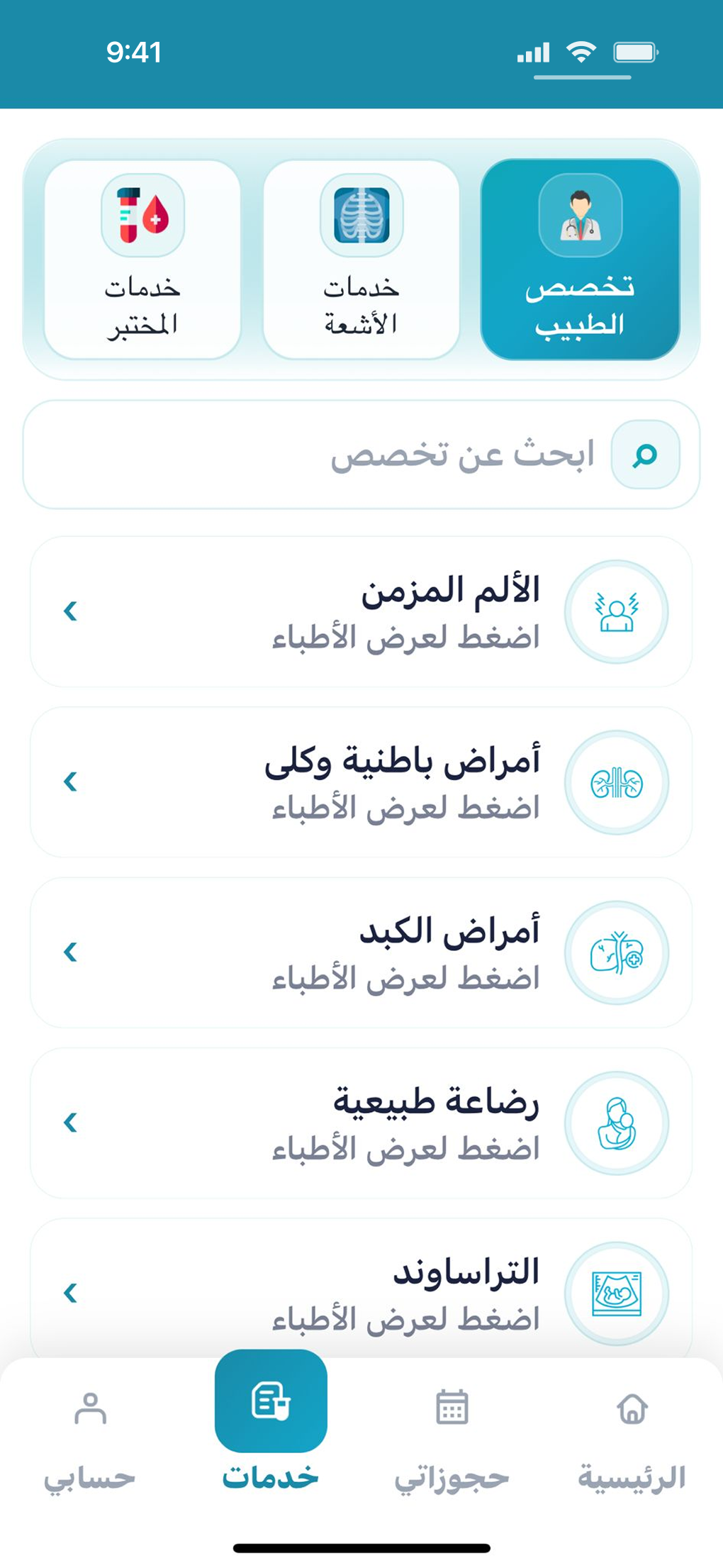The height and width of the screenshot is (1568, 723).
Task: Open the الألم المزمن specialty
Action: click(361, 611)
